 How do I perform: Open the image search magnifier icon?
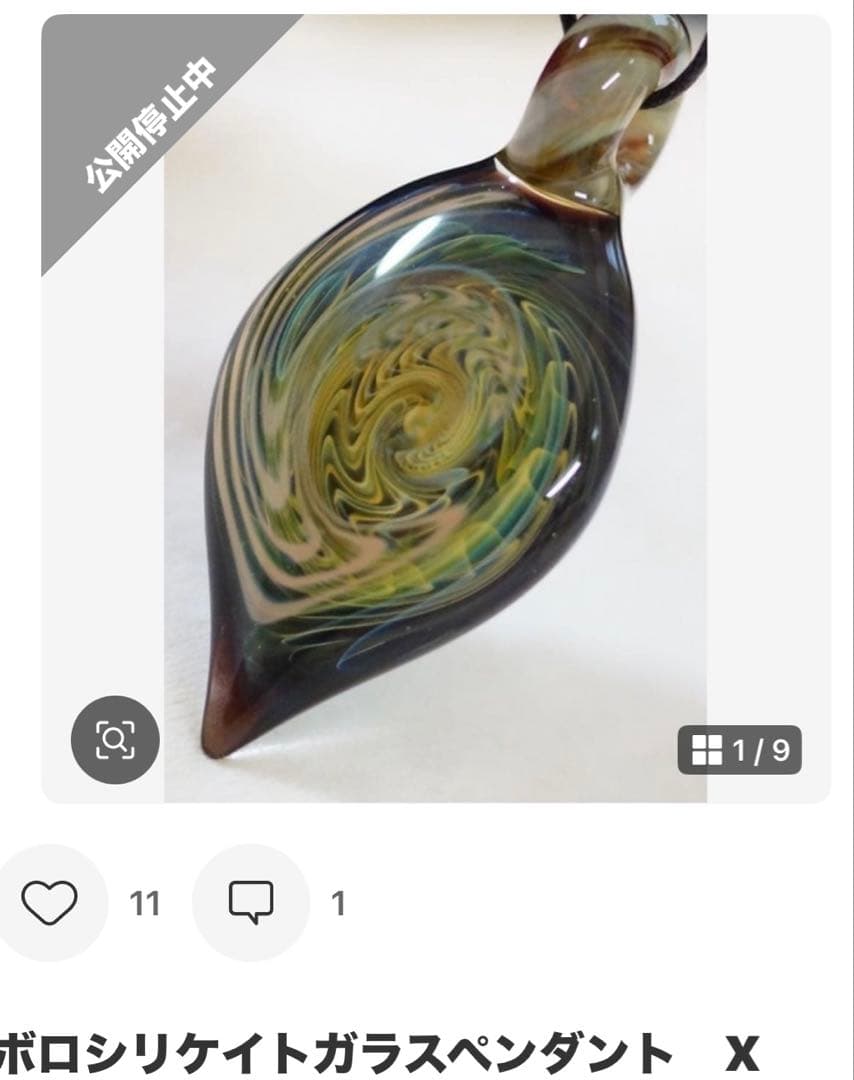tap(115, 740)
